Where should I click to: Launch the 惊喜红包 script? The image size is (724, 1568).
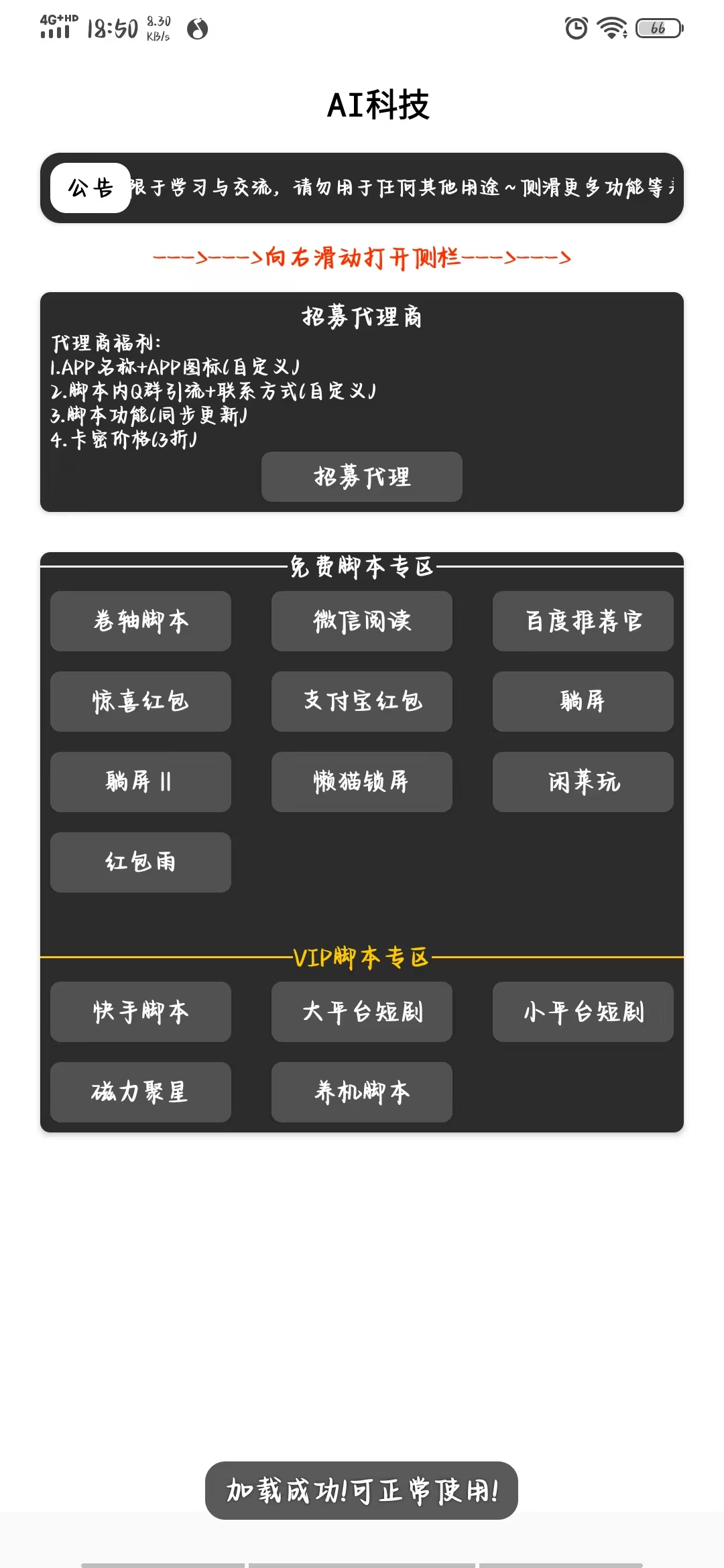(x=141, y=702)
